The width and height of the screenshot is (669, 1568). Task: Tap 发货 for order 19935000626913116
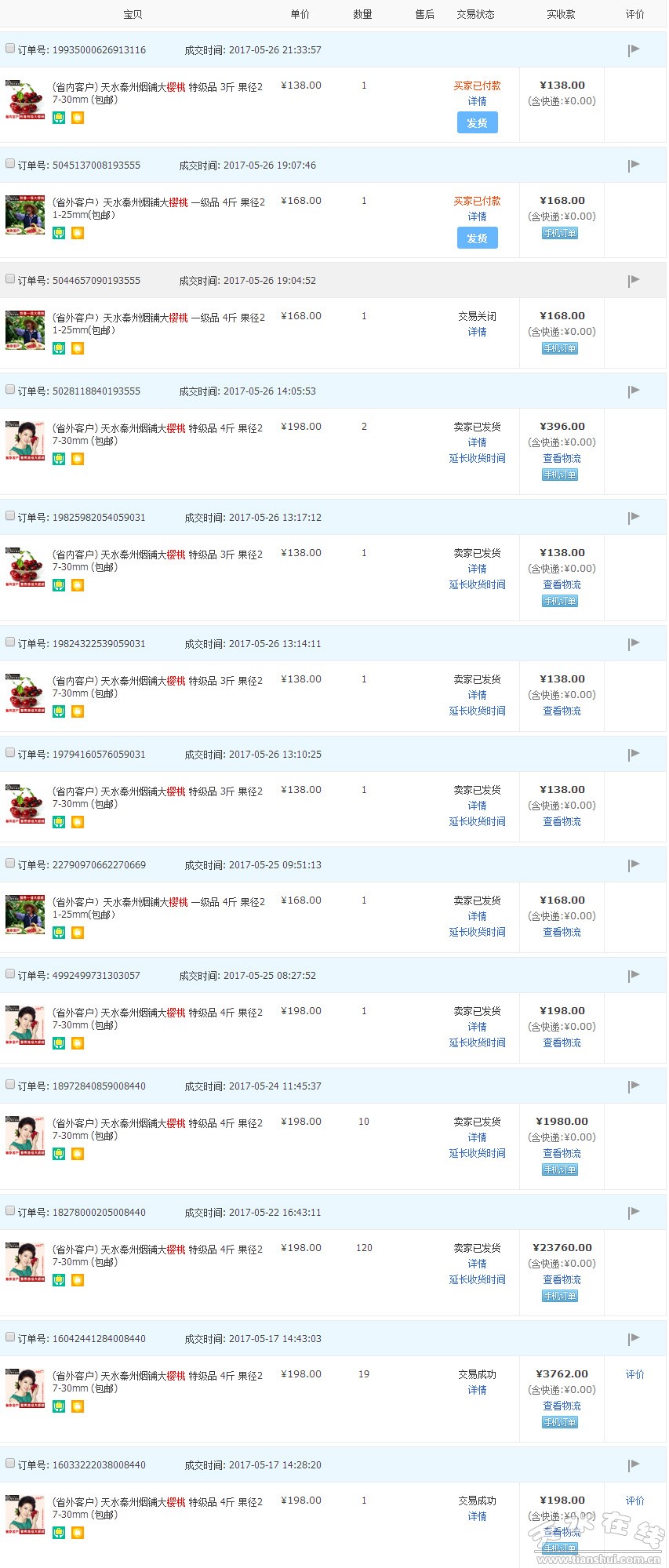tap(477, 123)
